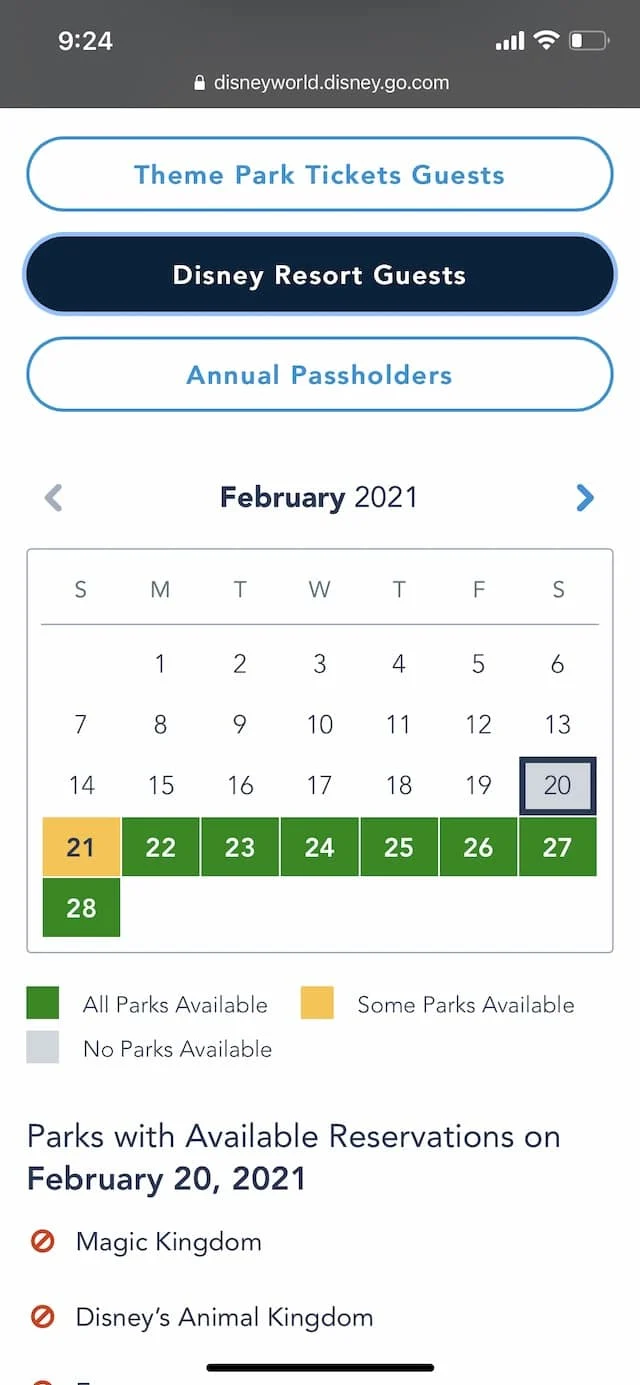Viewport: 640px width, 1385px height.
Task: Select February 28 on the calendar
Action: 81,907
